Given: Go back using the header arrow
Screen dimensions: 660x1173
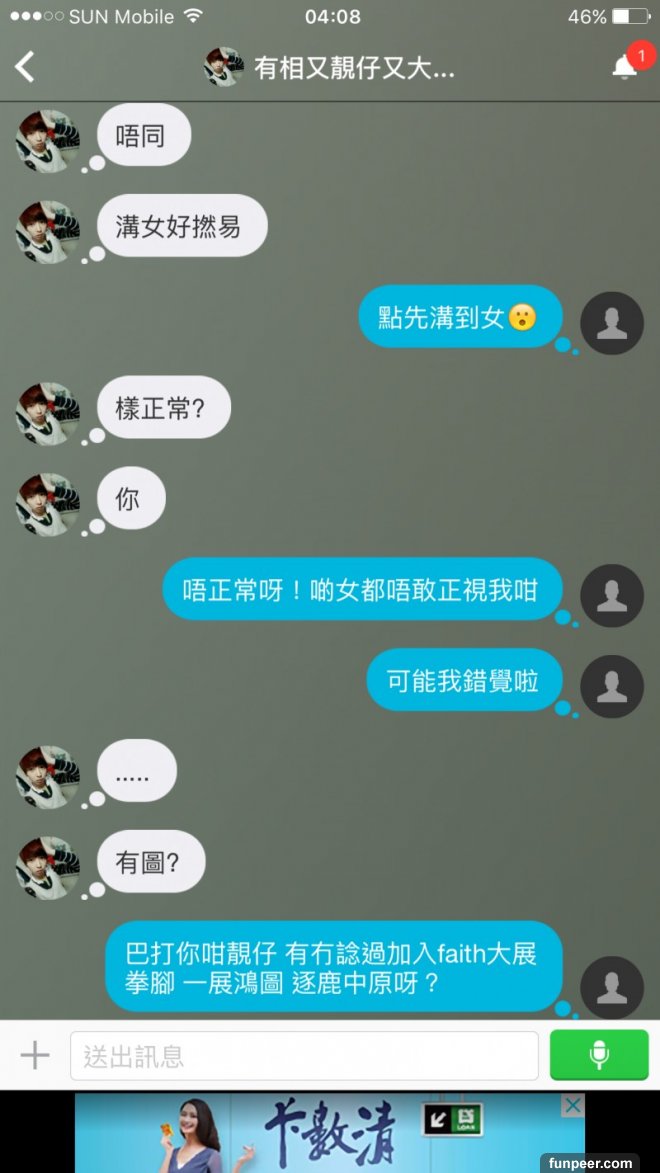Looking at the screenshot, I should 25,67.
